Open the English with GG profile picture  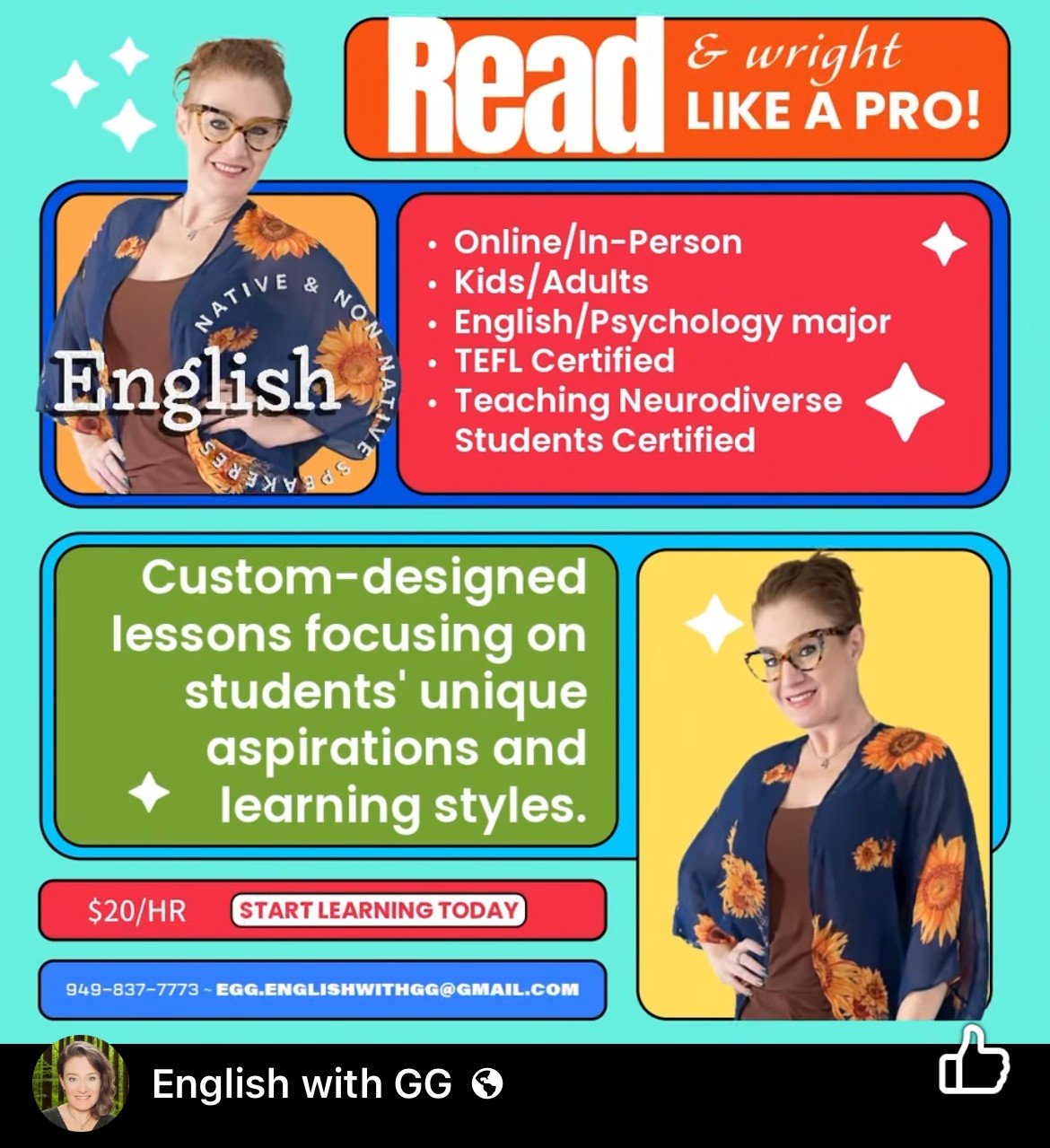tap(80, 1083)
